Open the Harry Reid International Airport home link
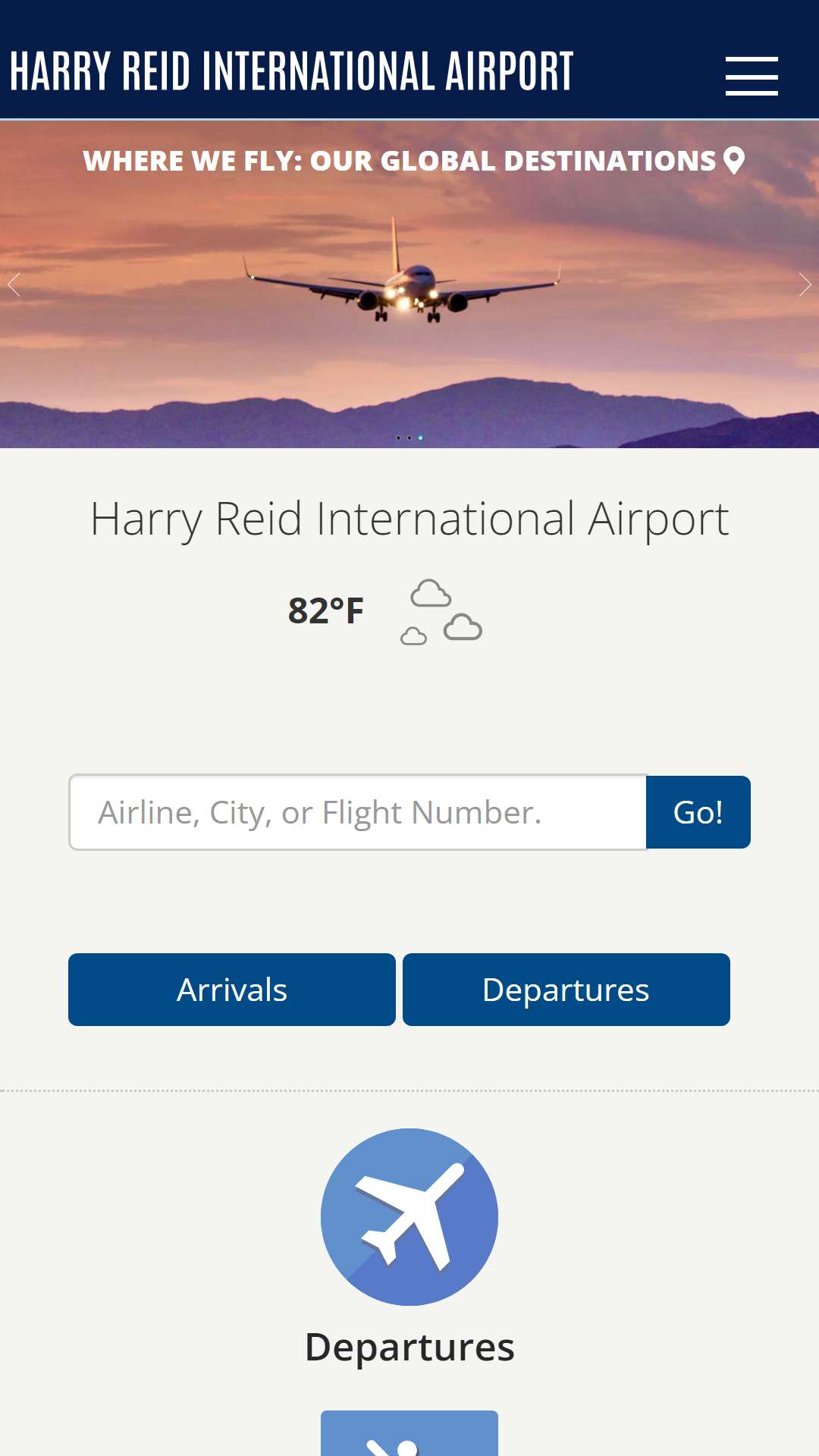819x1456 pixels. click(292, 72)
